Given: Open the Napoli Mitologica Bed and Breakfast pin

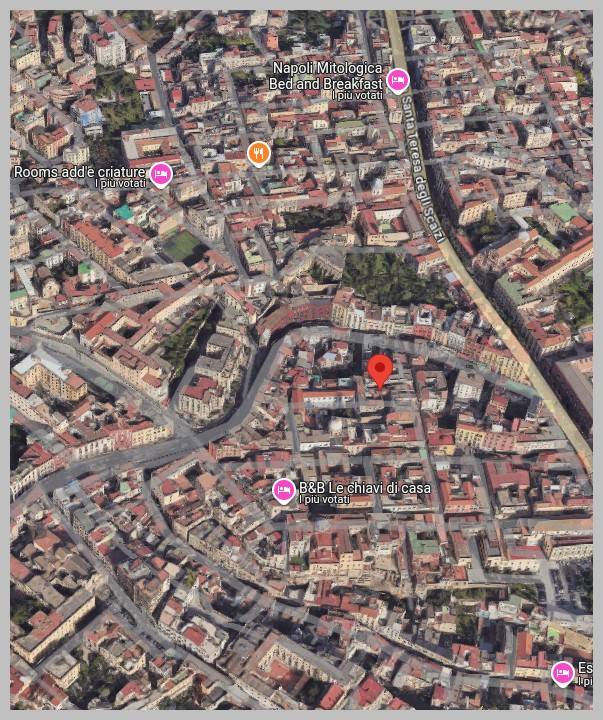Looking at the screenshot, I should coord(397,81).
